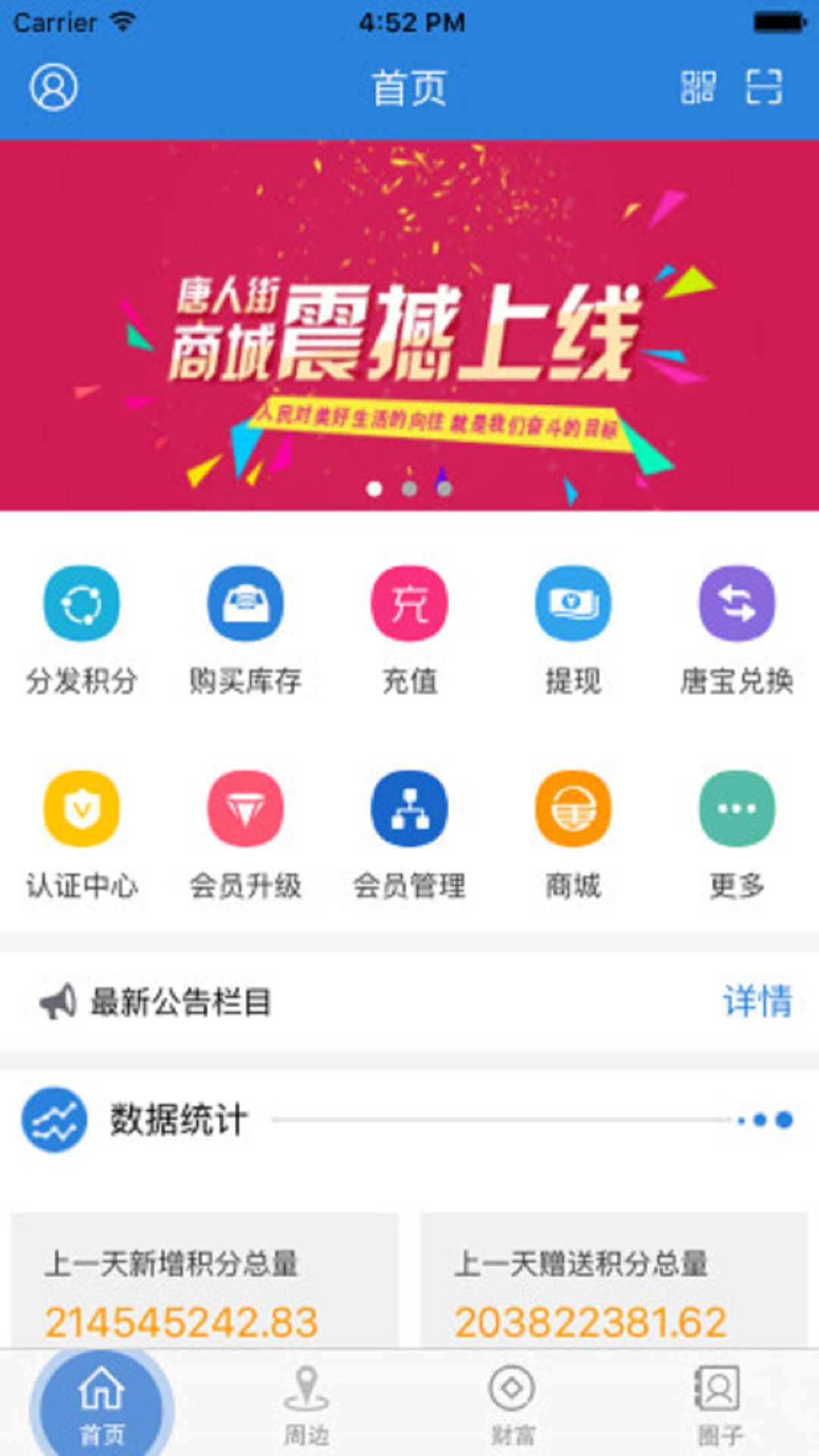Open 会员升级
This screenshot has height=1456, width=819.
point(245,809)
